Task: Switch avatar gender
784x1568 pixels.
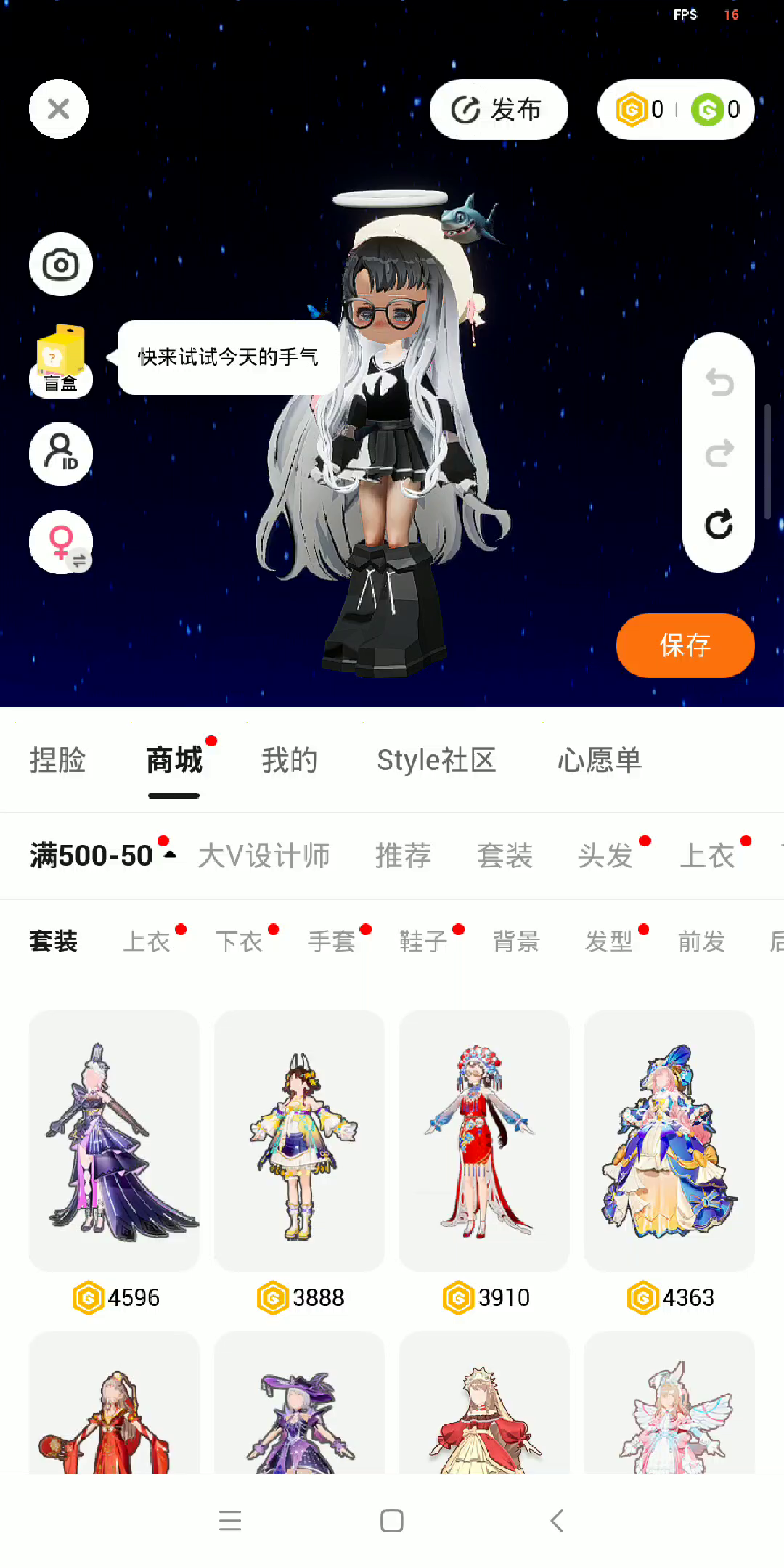Action: point(61,542)
